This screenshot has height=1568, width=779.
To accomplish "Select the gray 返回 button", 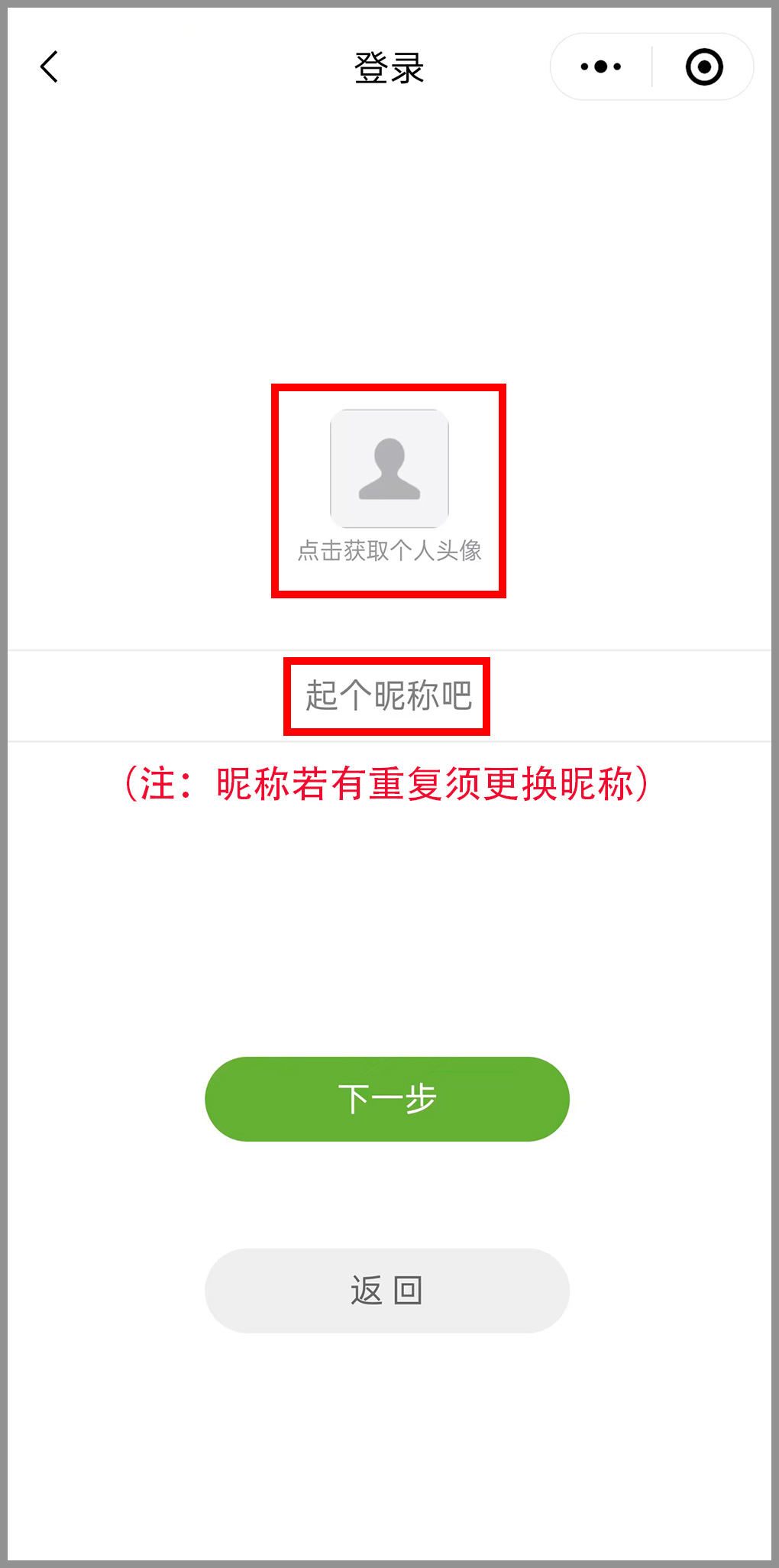I will (387, 1291).
